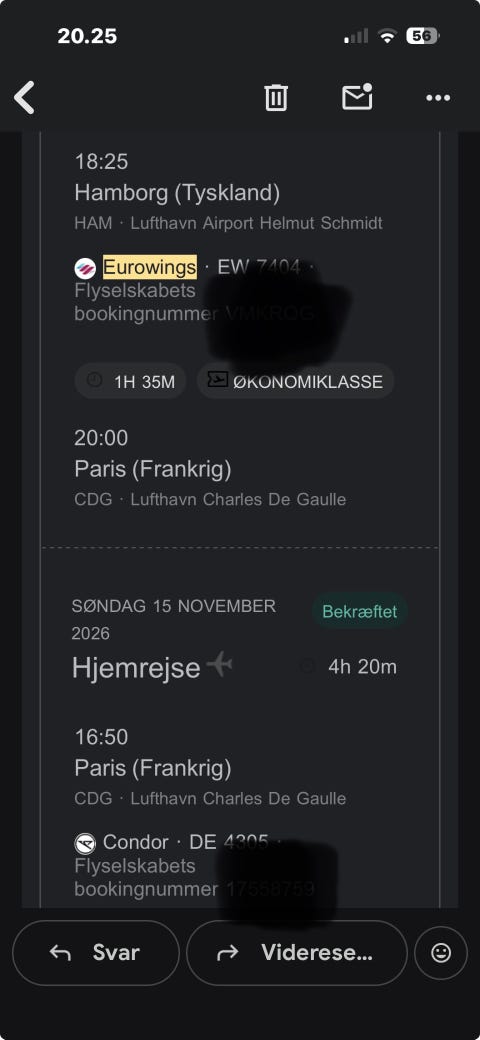Delete this email with the trash icon
Image resolution: width=480 pixels, height=1040 pixels.
coord(276,98)
